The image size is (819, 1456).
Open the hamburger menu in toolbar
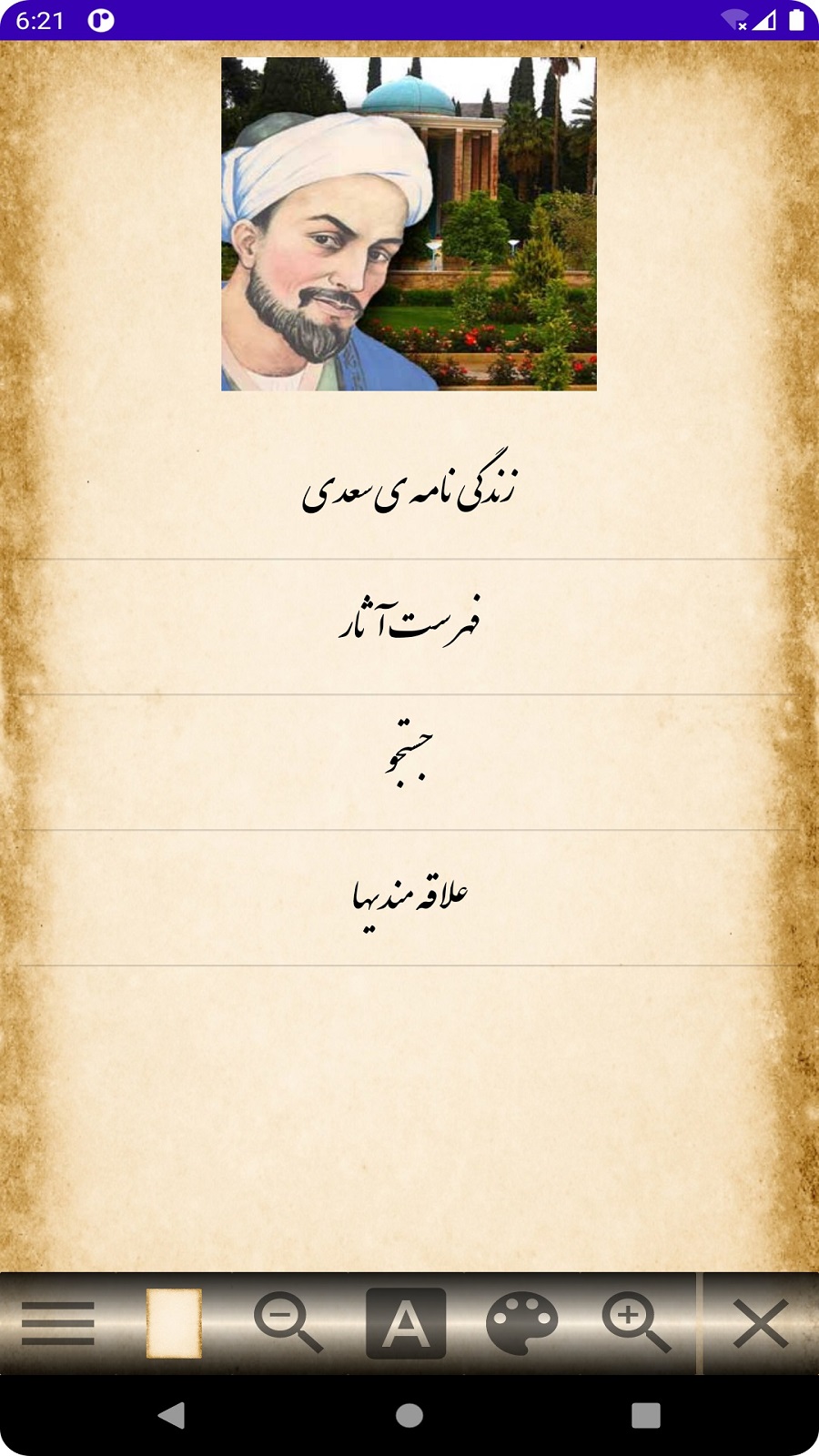coord(58,1322)
